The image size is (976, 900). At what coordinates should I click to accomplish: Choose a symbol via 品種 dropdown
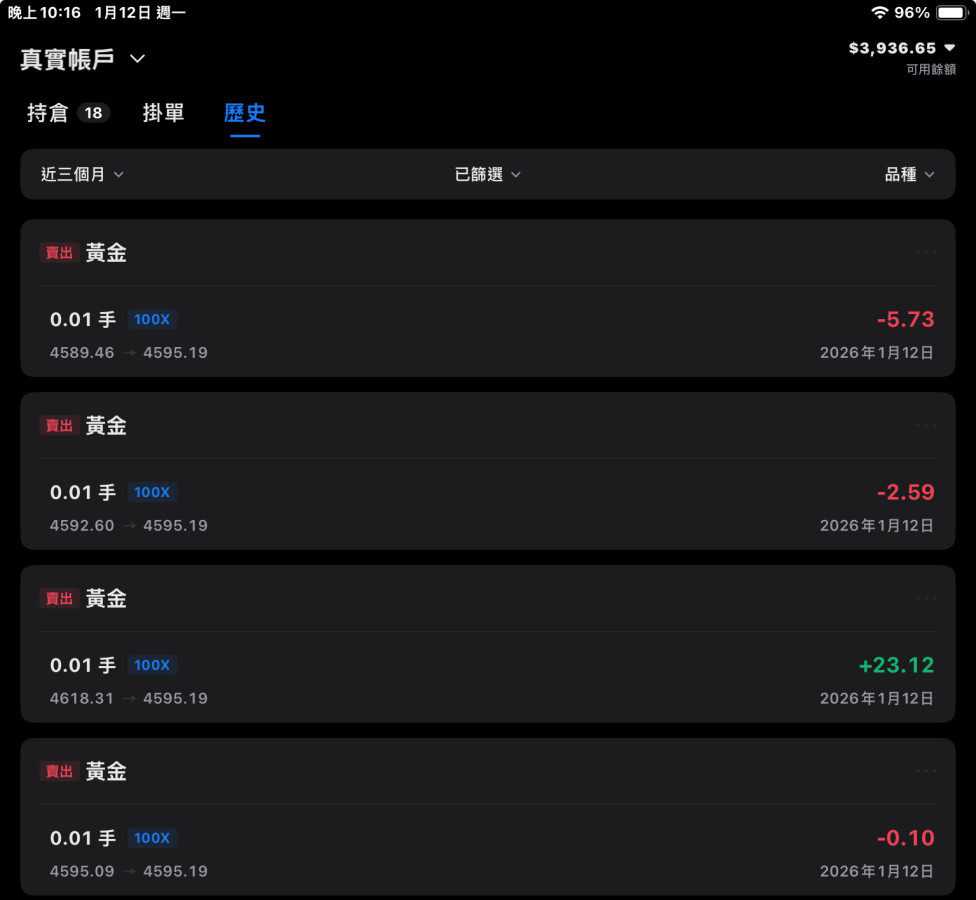pyautogui.click(x=909, y=174)
